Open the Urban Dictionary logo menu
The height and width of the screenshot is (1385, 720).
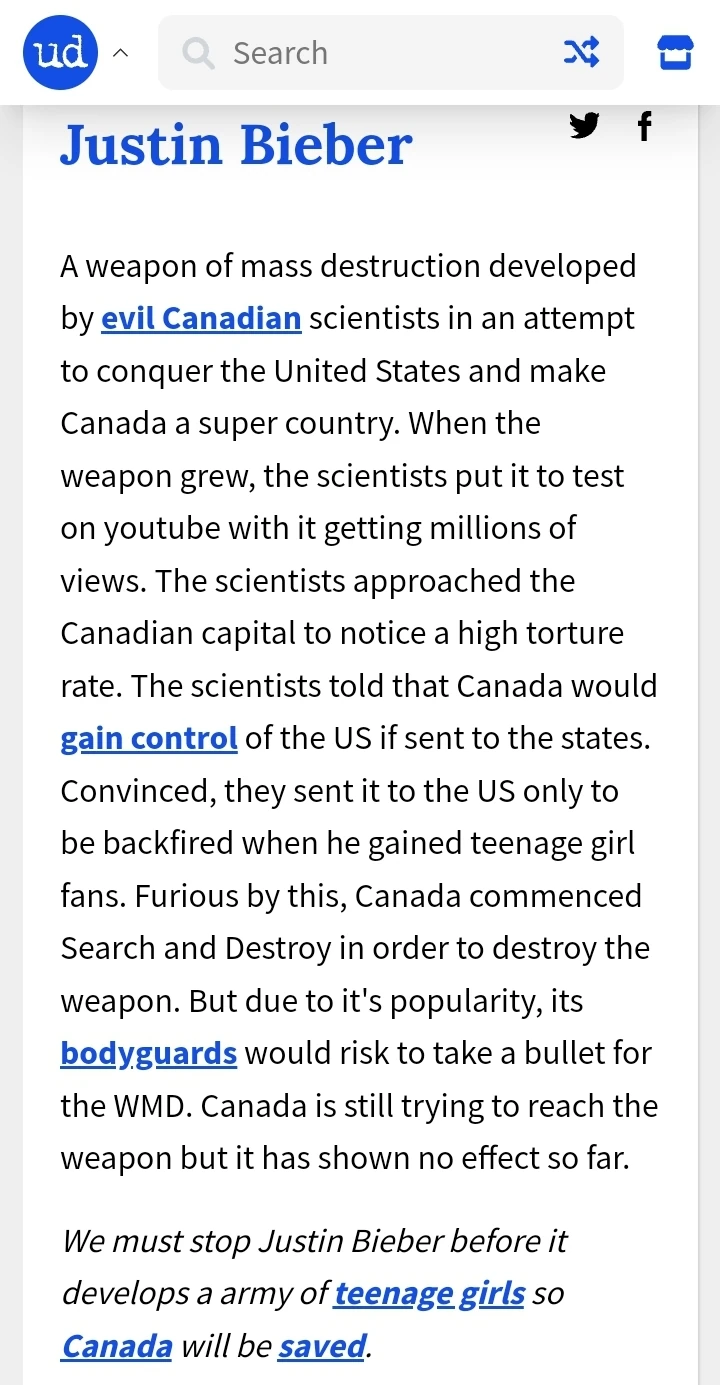coord(61,52)
